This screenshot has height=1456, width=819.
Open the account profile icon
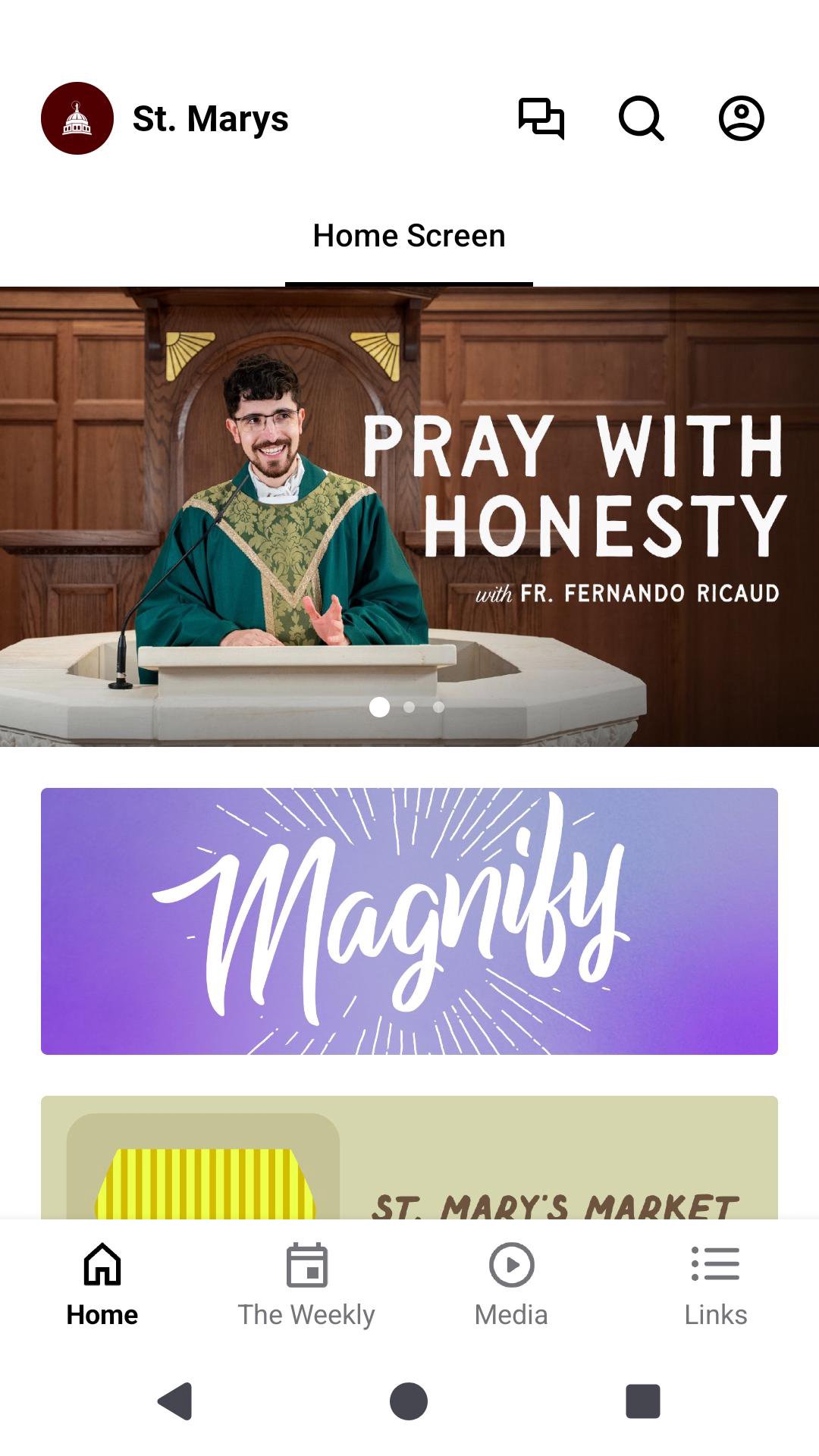click(741, 119)
